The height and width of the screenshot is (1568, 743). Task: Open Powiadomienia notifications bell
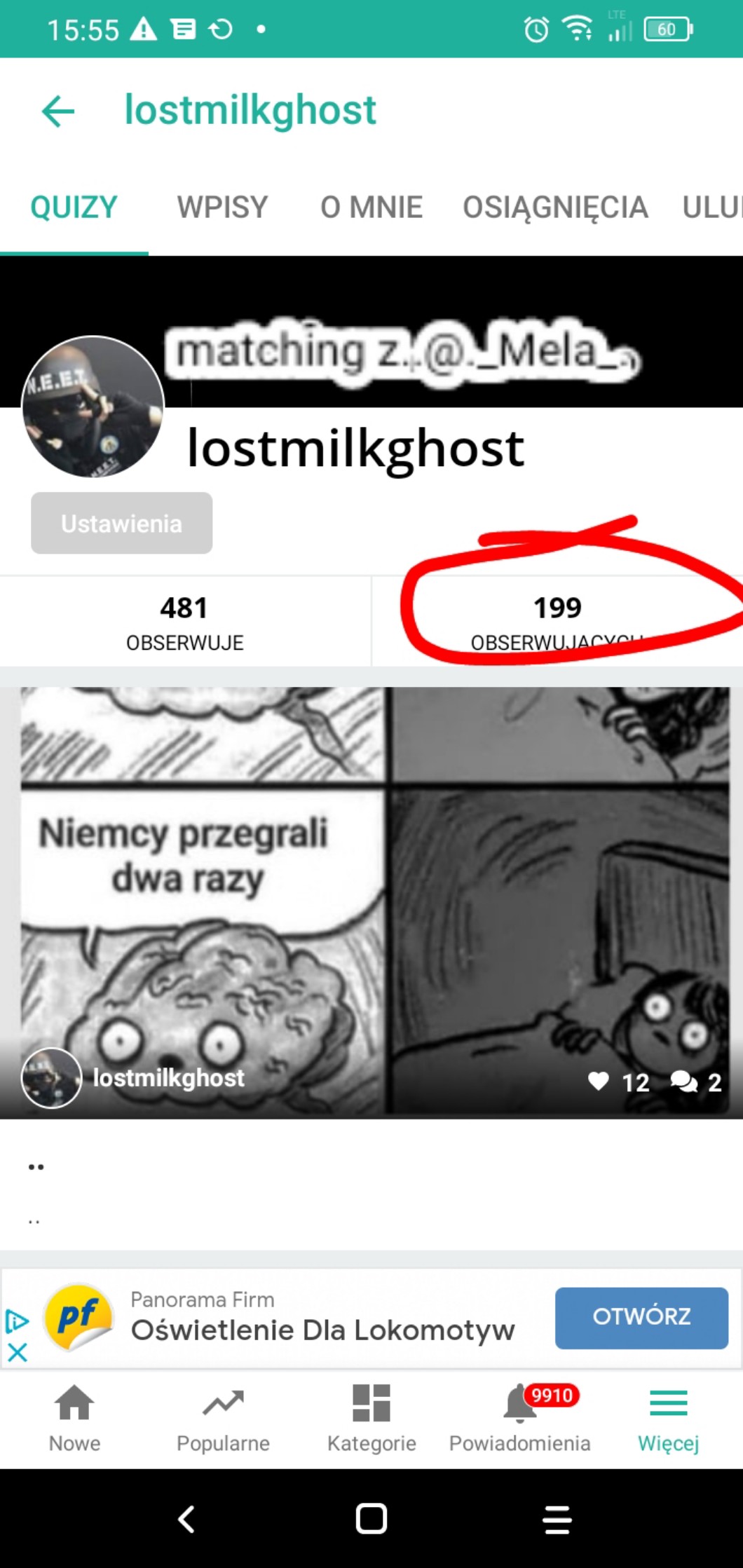(x=520, y=1417)
